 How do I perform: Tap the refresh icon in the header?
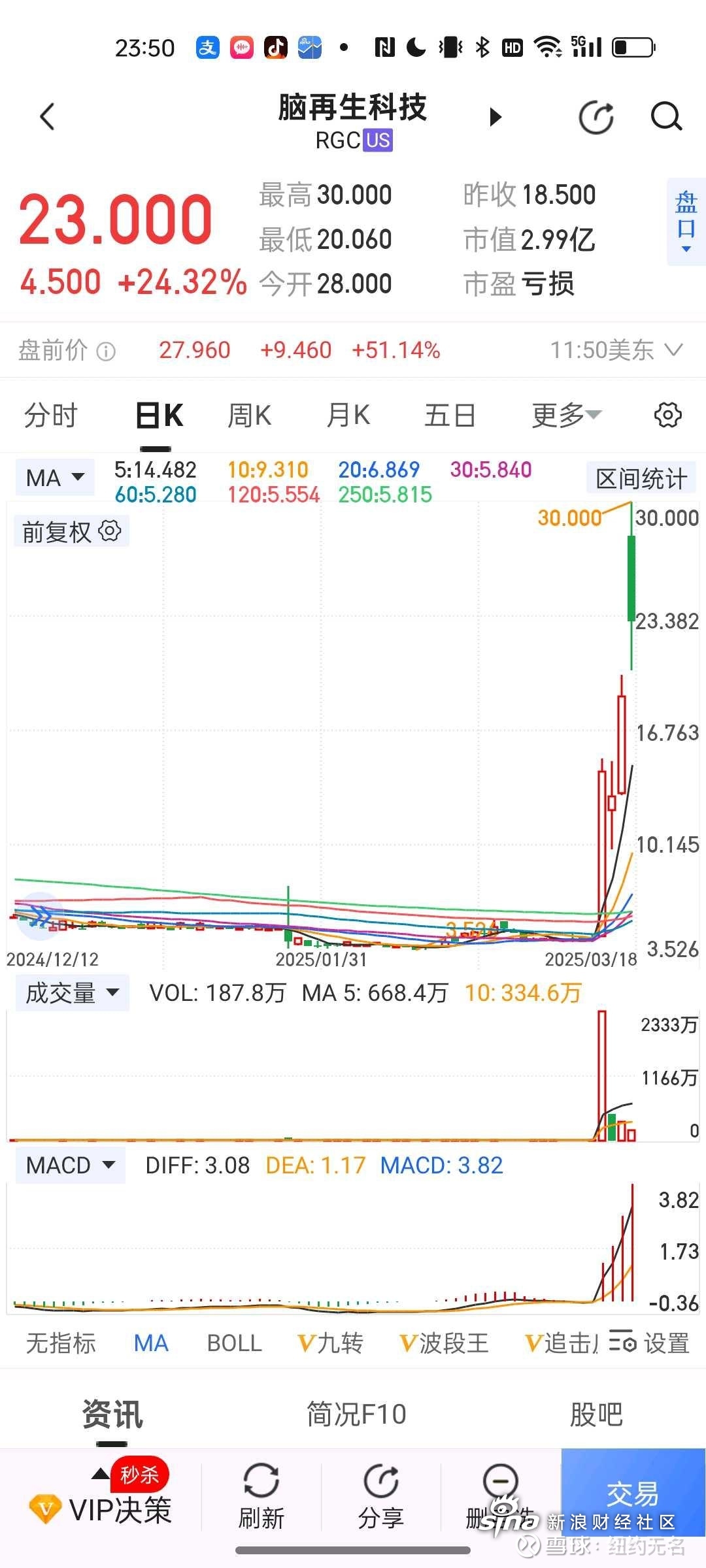(x=596, y=118)
